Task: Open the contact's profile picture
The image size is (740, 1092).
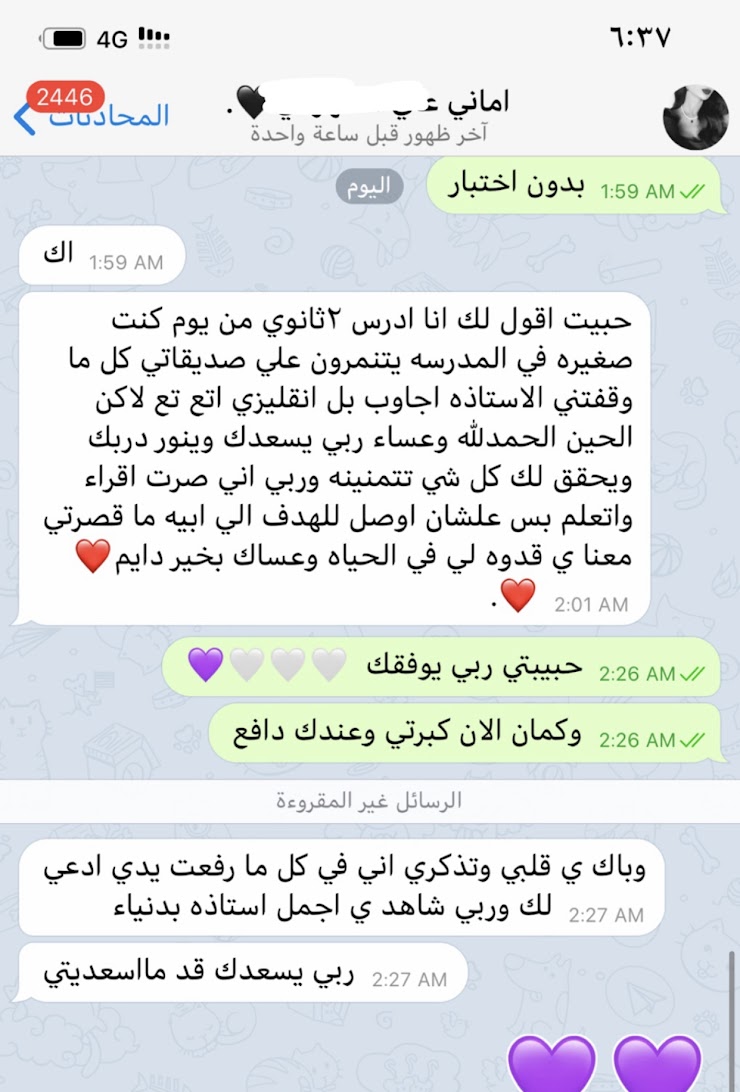Action: tap(695, 116)
